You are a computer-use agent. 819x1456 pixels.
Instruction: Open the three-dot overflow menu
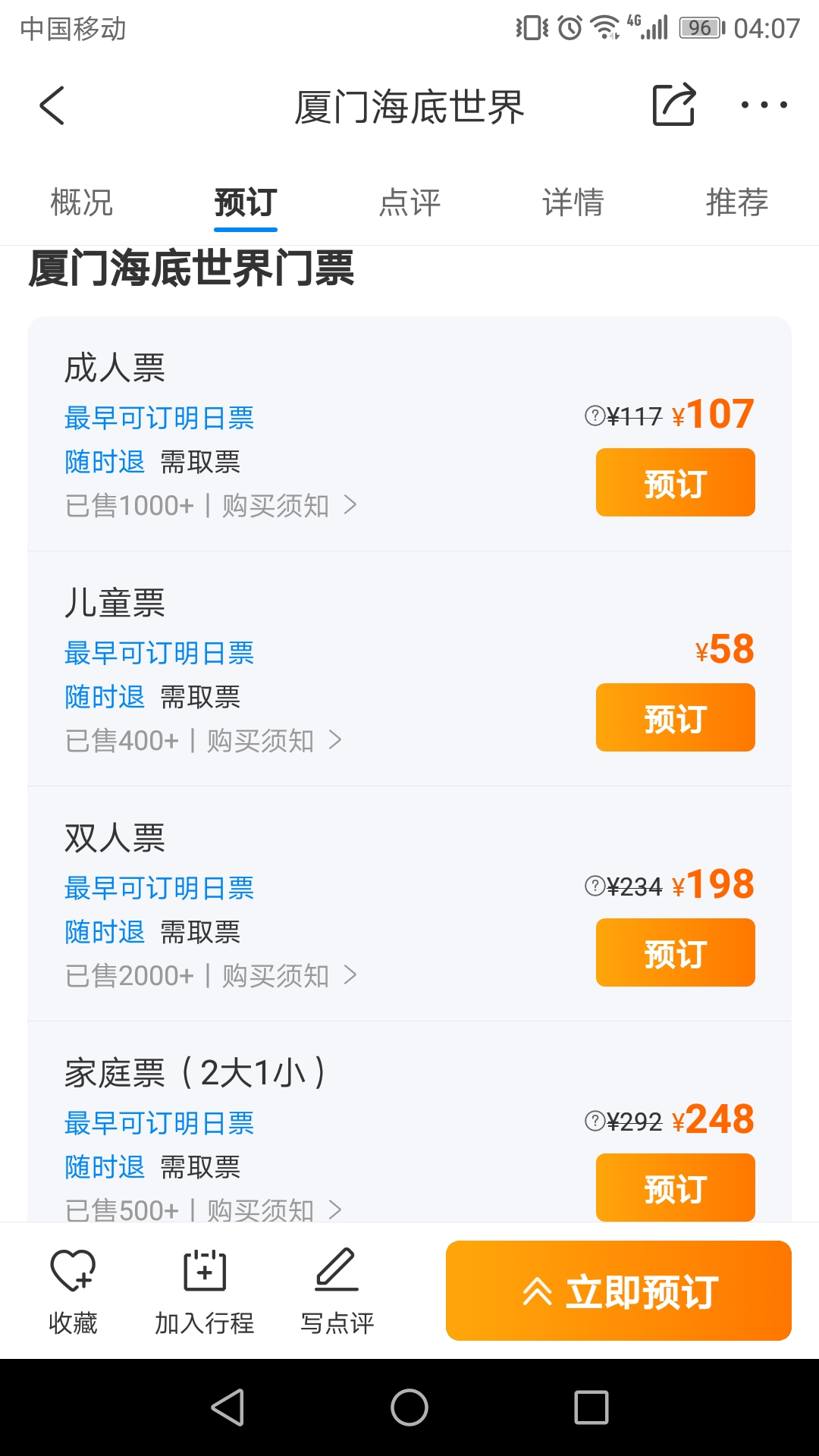click(x=764, y=105)
